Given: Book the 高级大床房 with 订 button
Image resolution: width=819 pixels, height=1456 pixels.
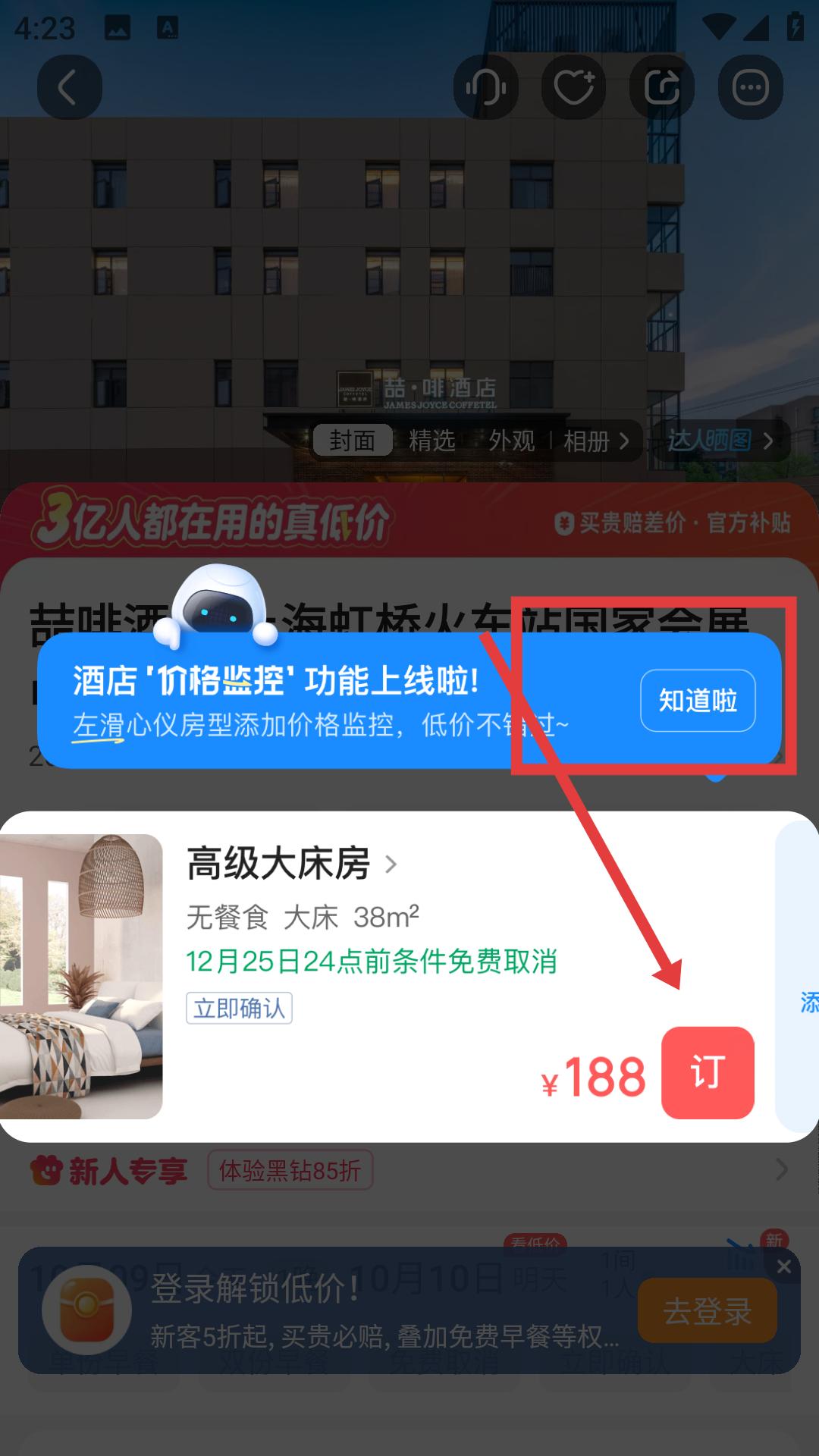Looking at the screenshot, I should coord(707,1072).
